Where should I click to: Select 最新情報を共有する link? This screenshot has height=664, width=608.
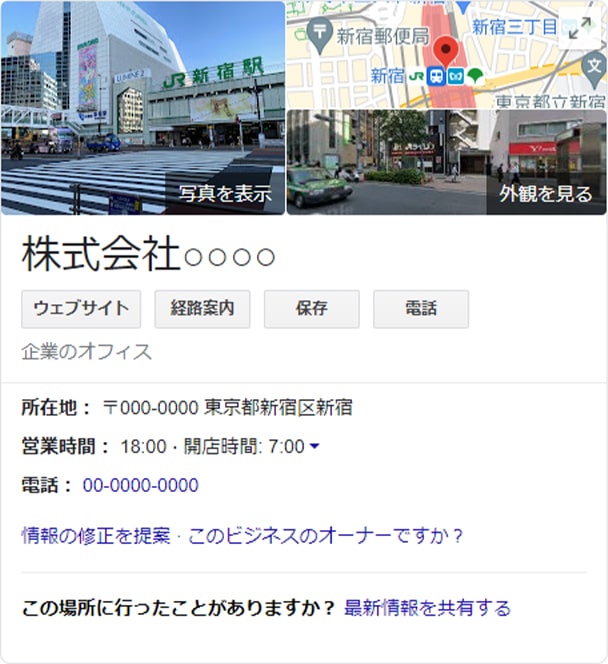[427, 608]
